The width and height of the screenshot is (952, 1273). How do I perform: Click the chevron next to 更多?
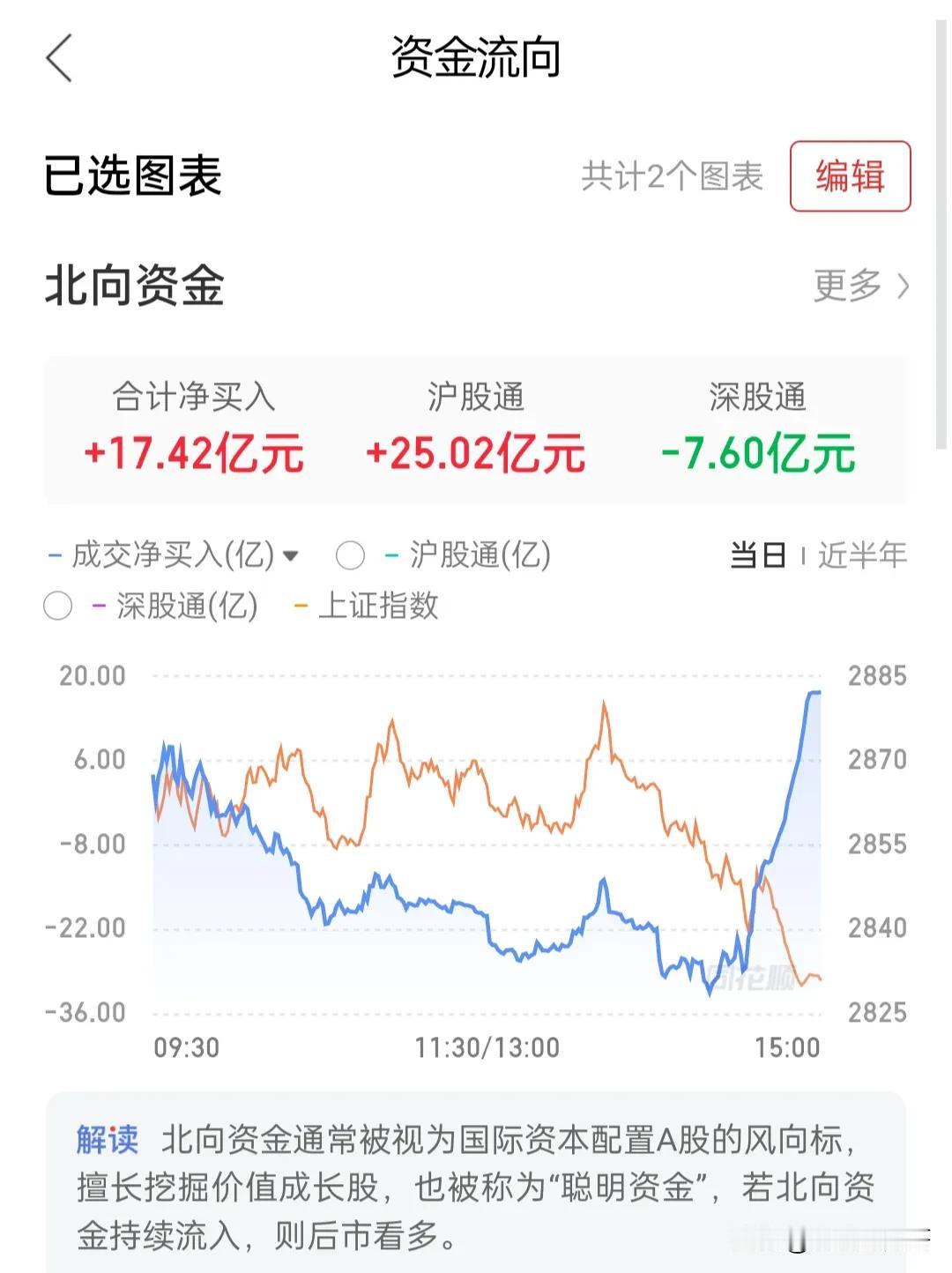901,285
